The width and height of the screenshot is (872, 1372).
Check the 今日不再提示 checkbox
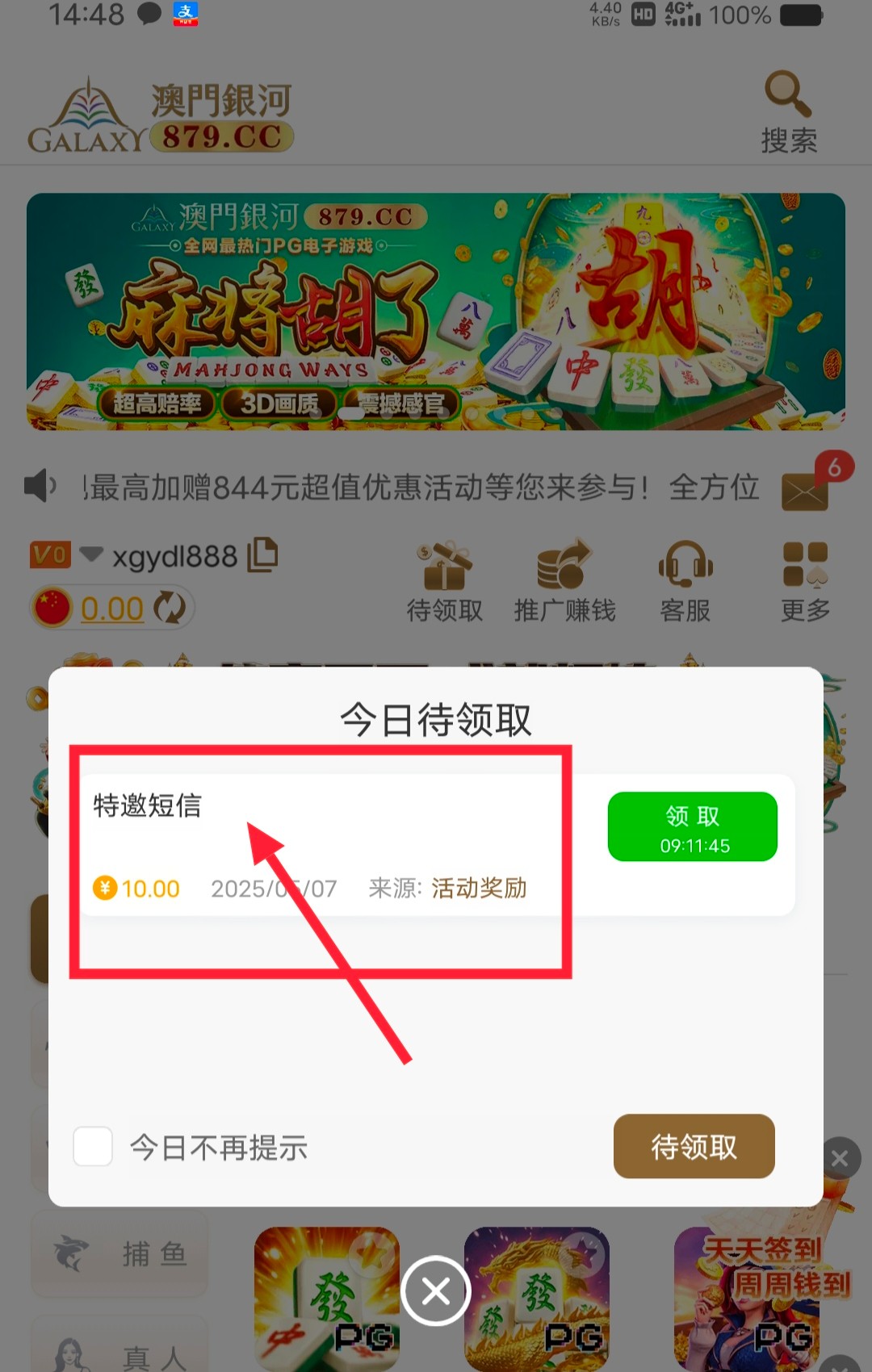click(x=93, y=1146)
